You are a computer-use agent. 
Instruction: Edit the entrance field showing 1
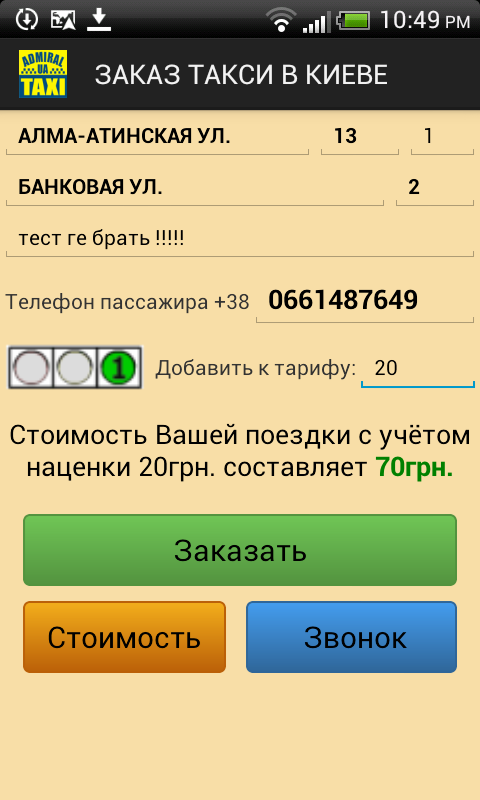[x=442, y=137]
